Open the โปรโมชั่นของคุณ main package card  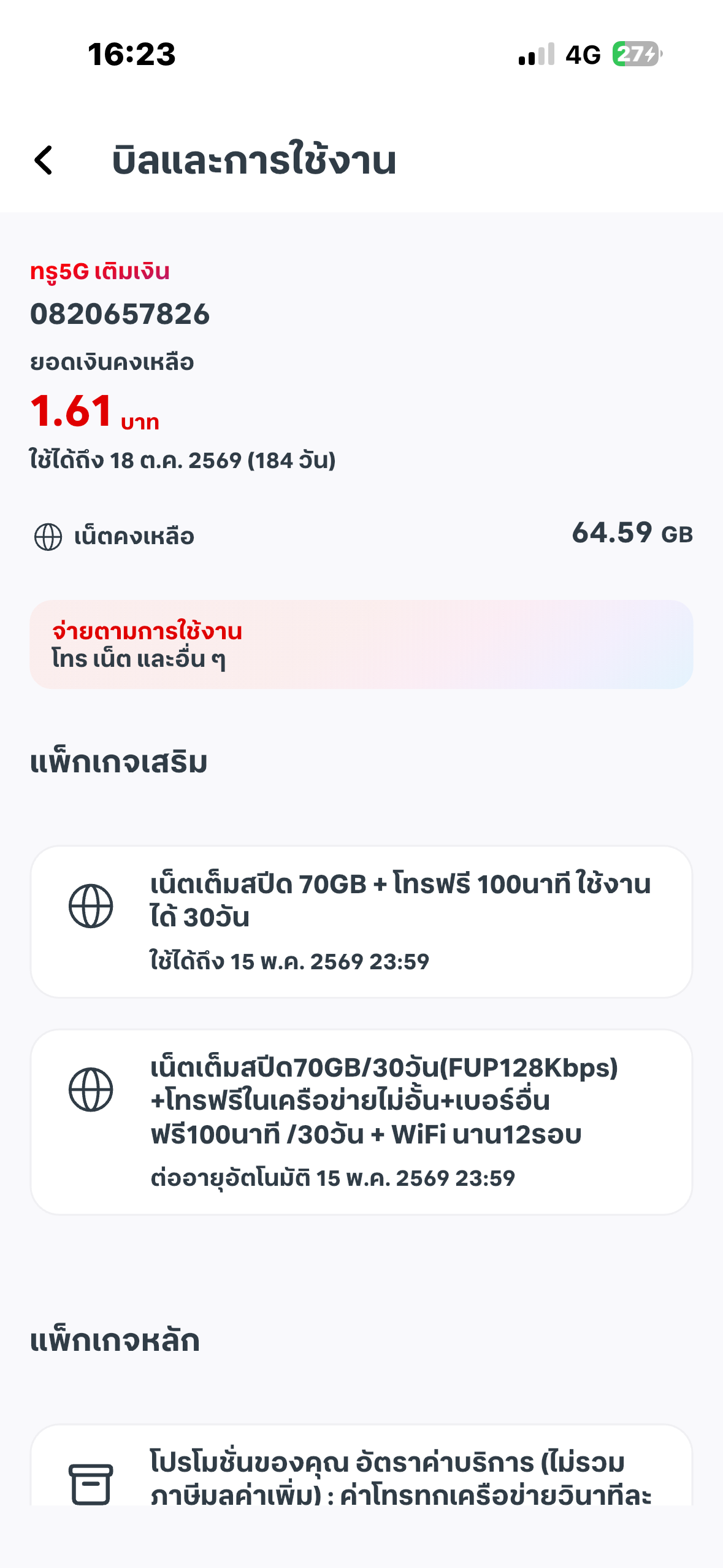[x=361, y=1465]
